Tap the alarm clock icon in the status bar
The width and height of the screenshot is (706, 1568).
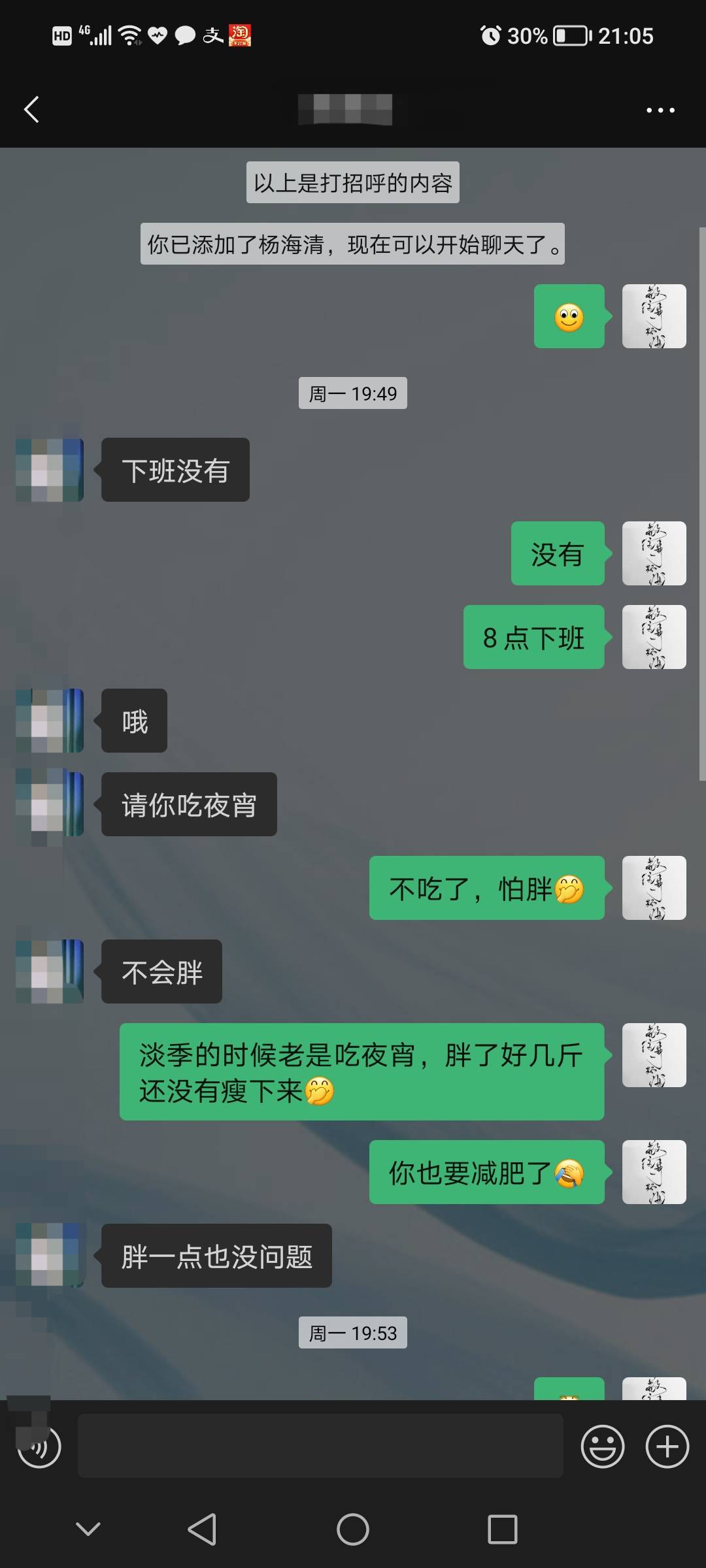click(x=490, y=35)
